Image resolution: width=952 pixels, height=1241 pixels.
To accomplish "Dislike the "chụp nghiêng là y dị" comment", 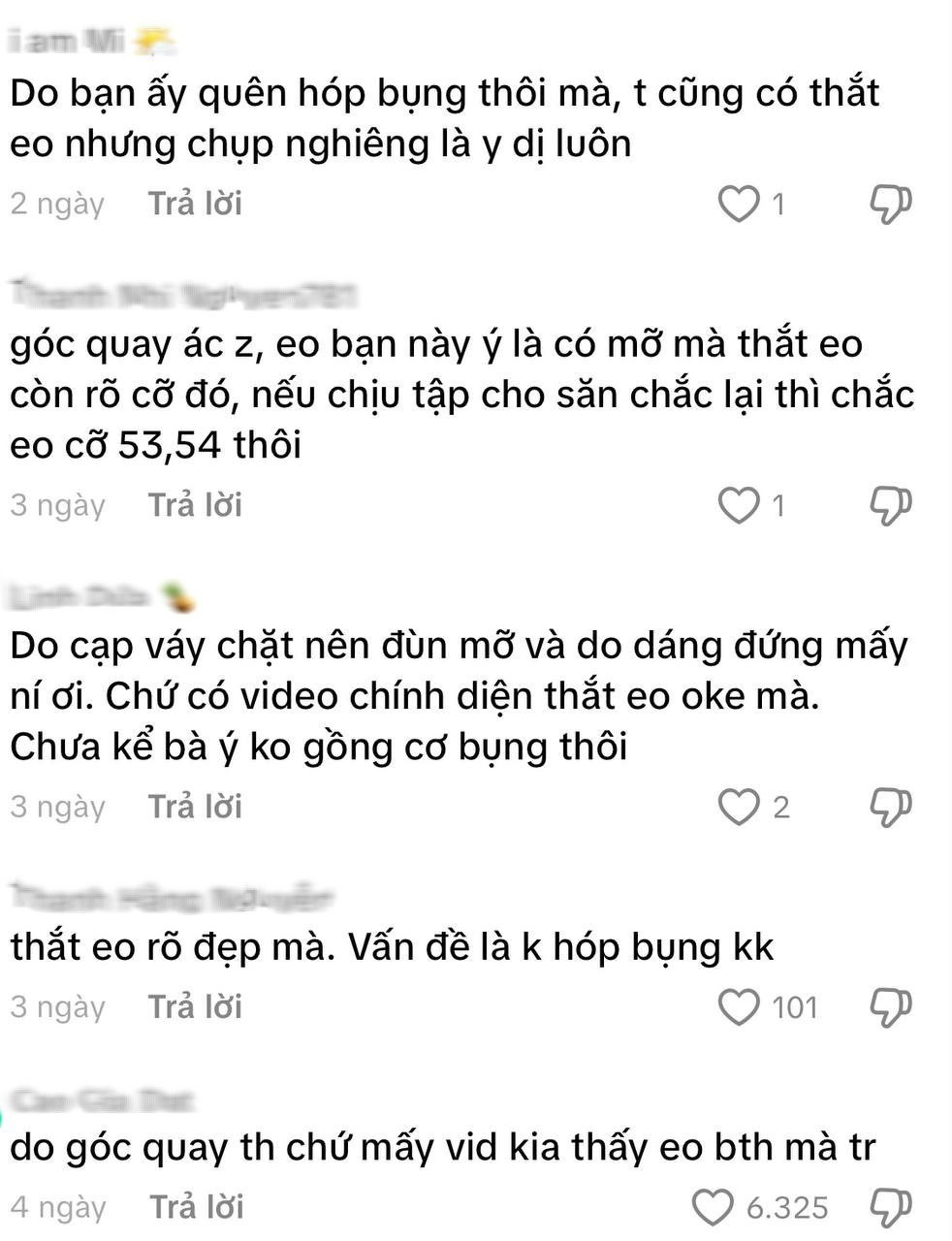I will point(889,204).
